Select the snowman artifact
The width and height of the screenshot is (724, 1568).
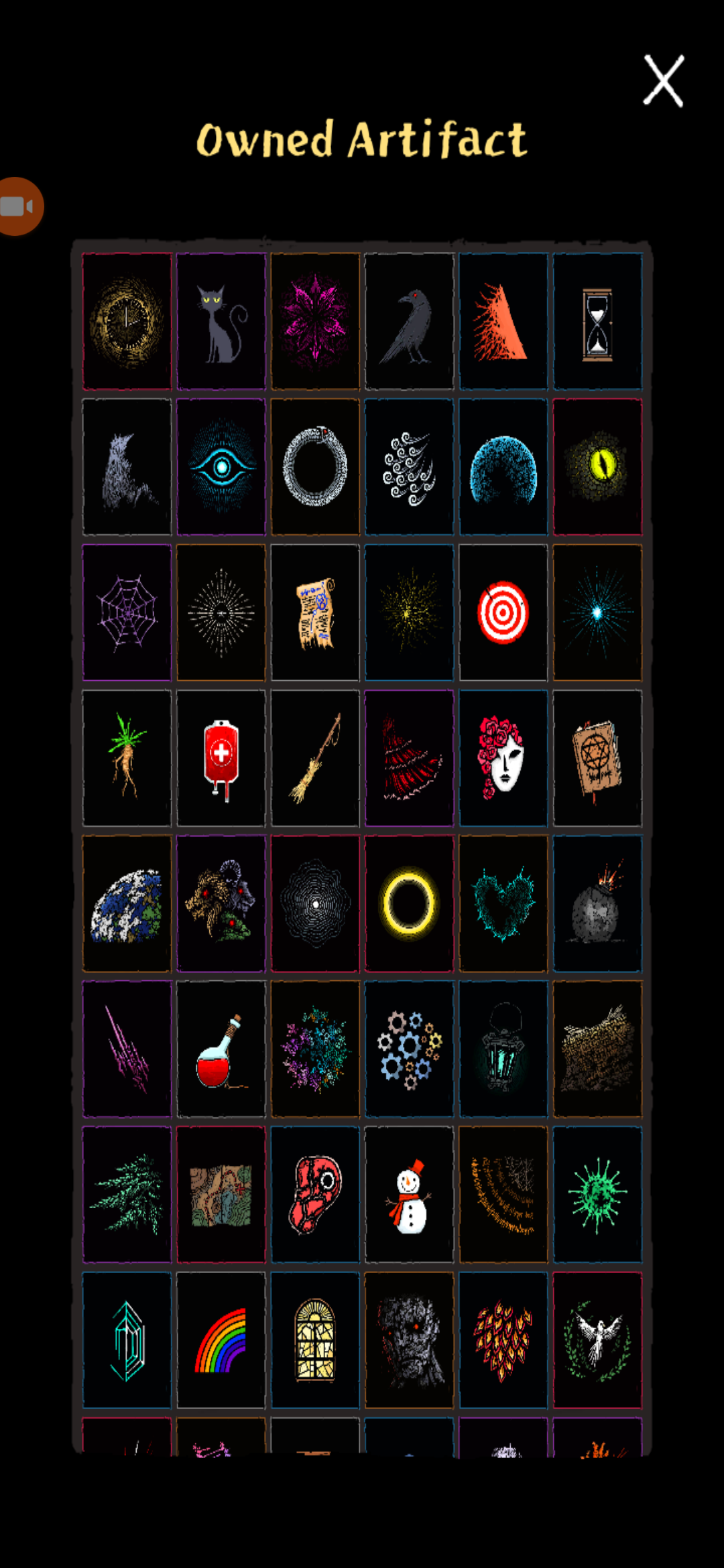pyautogui.click(x=409, y=1195)
